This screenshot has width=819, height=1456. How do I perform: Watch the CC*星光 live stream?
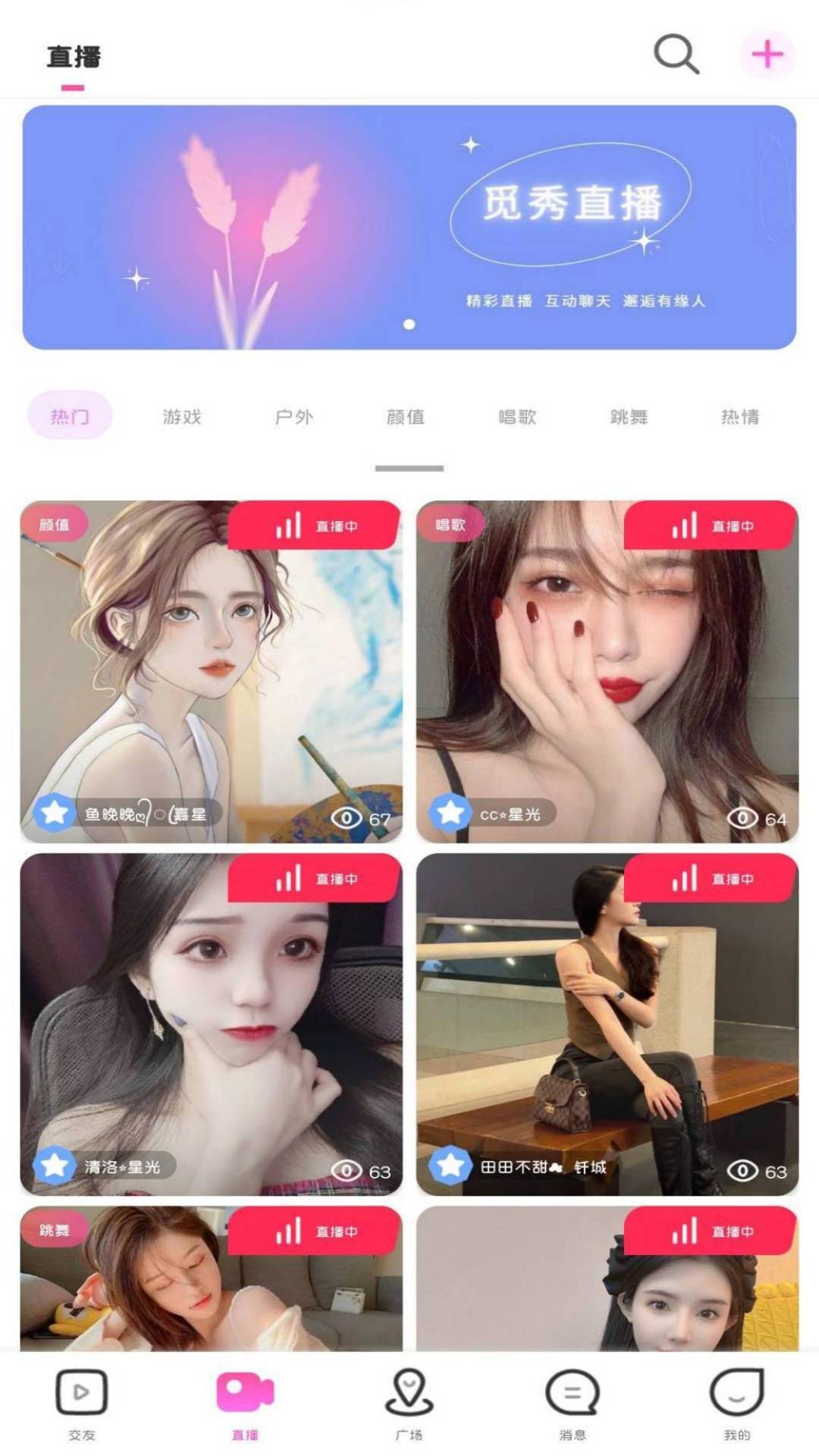(x=607, y=671)
